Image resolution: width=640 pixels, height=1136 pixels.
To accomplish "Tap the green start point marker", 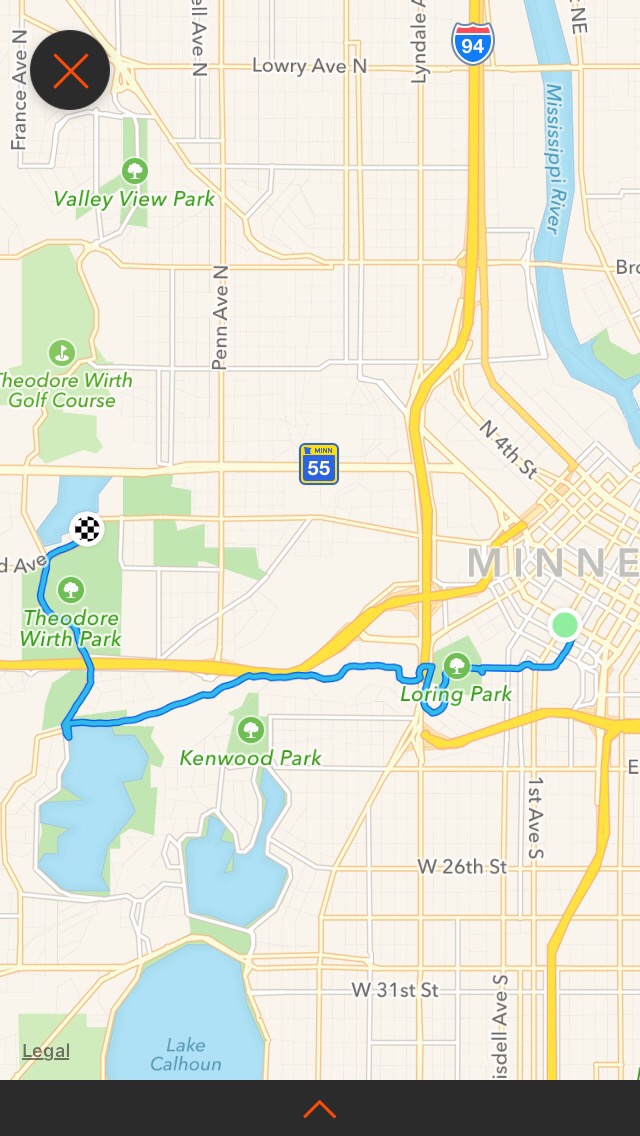I will (565, 625).
